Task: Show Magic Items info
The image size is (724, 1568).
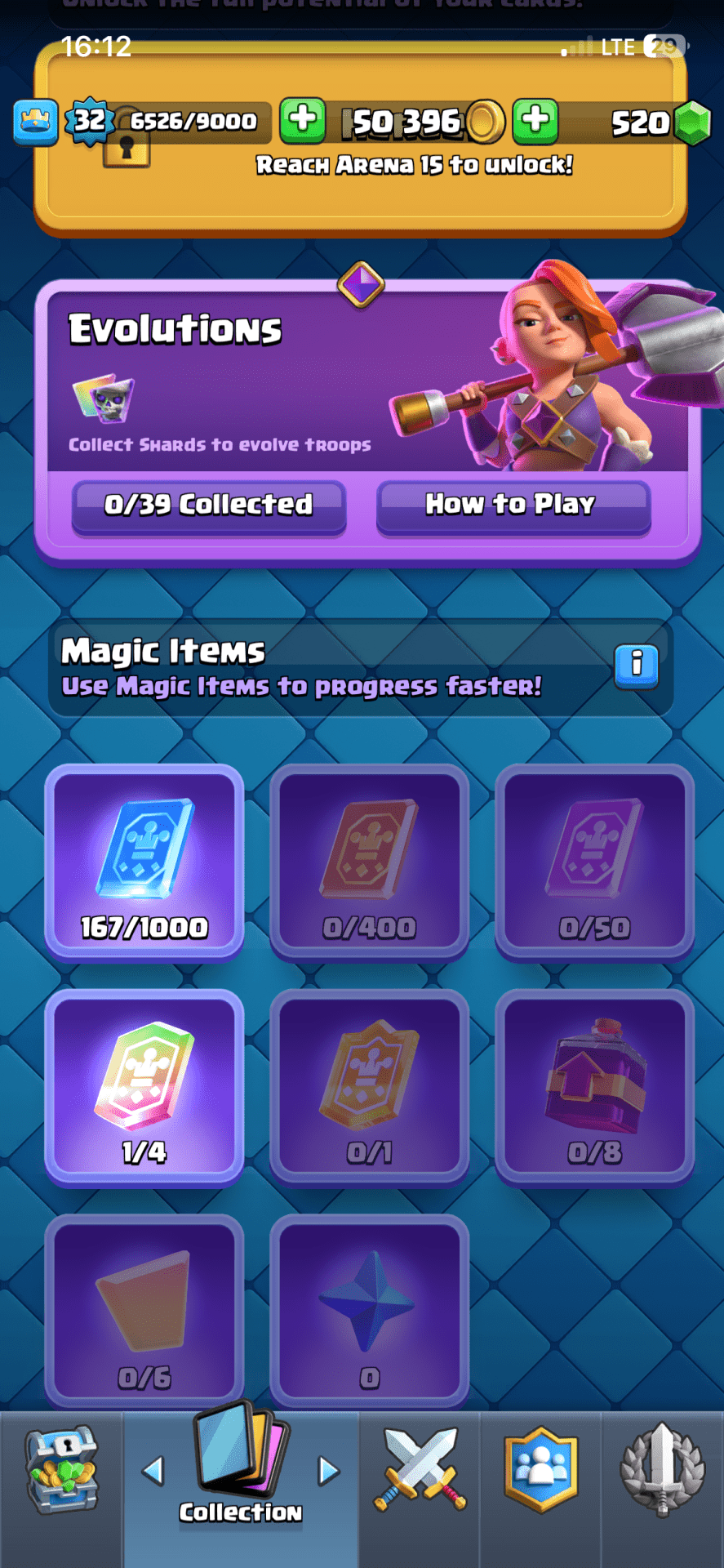Action: pos(636,666)
